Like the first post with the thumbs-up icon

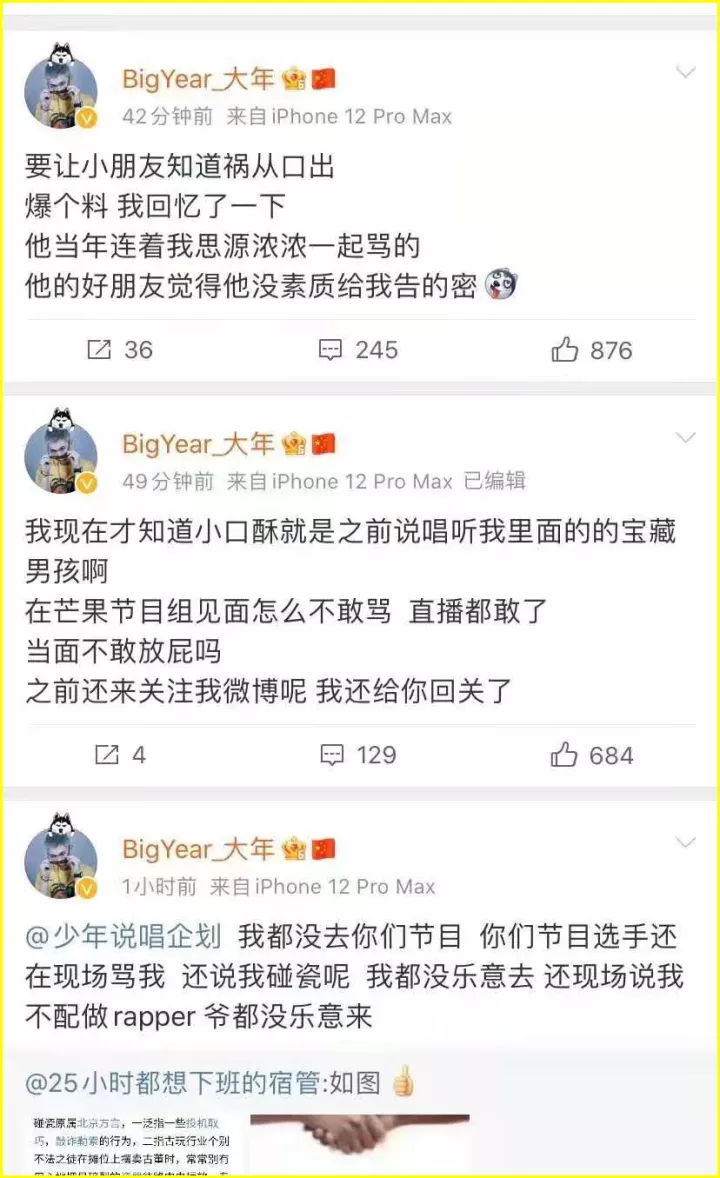tap(568, 350)
